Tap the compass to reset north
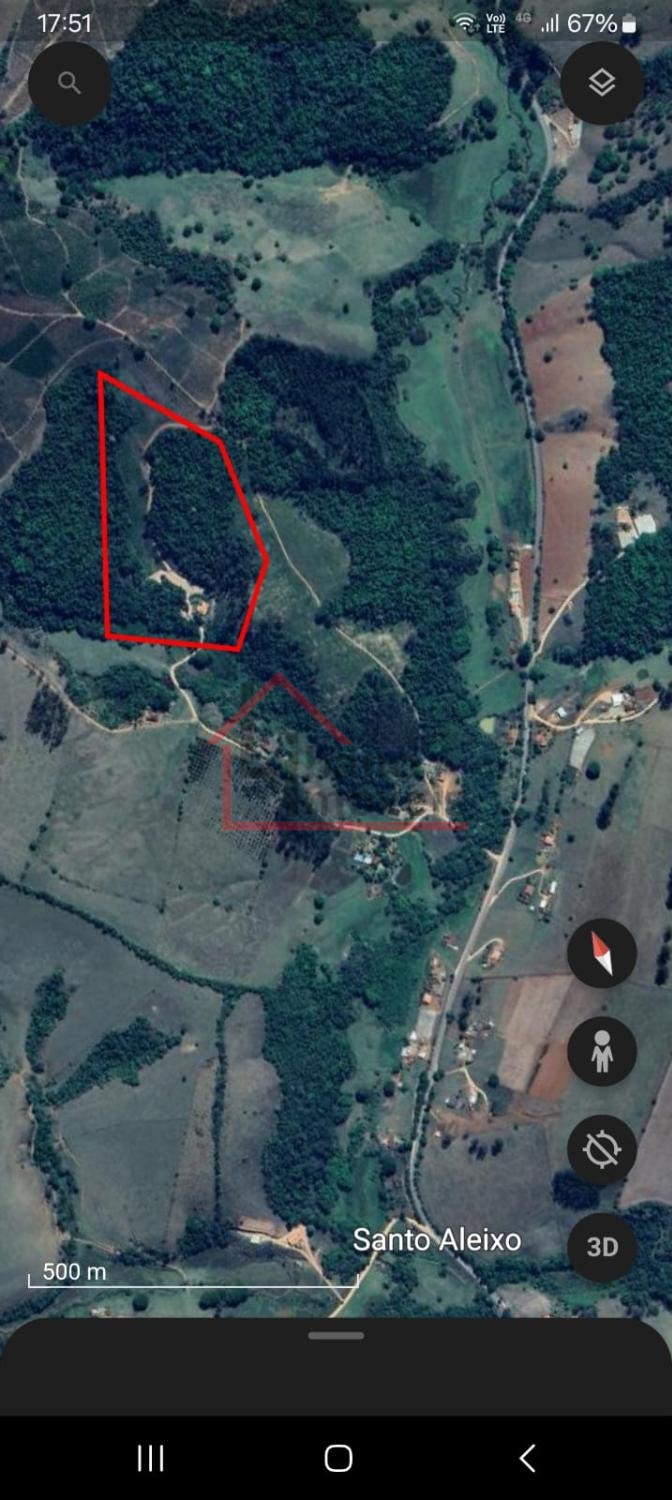This screenshot has width=672, height=1500. click(x=601, y=954)
